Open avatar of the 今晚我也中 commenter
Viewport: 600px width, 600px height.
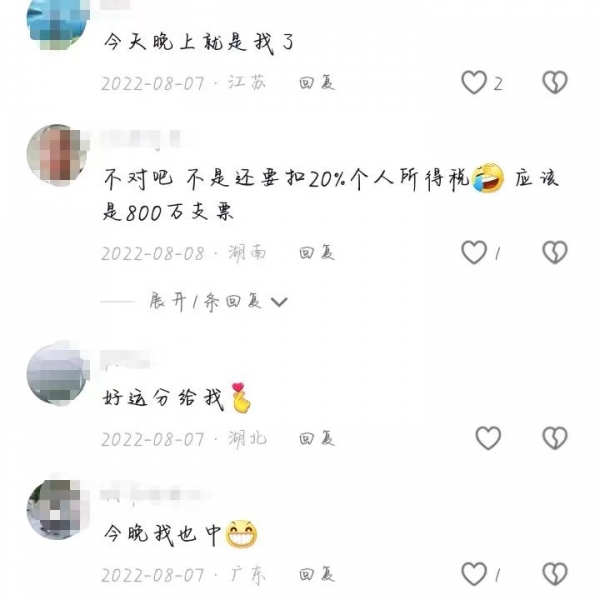coord(57,510)
